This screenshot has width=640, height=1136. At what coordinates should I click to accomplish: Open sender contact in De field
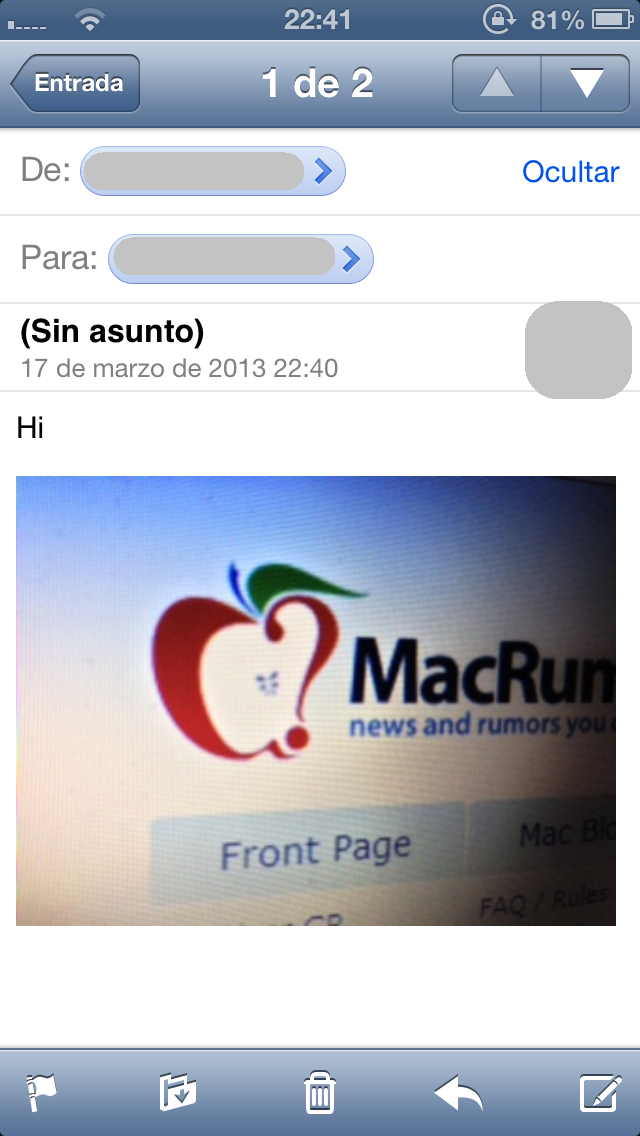[x=212, y=171]
